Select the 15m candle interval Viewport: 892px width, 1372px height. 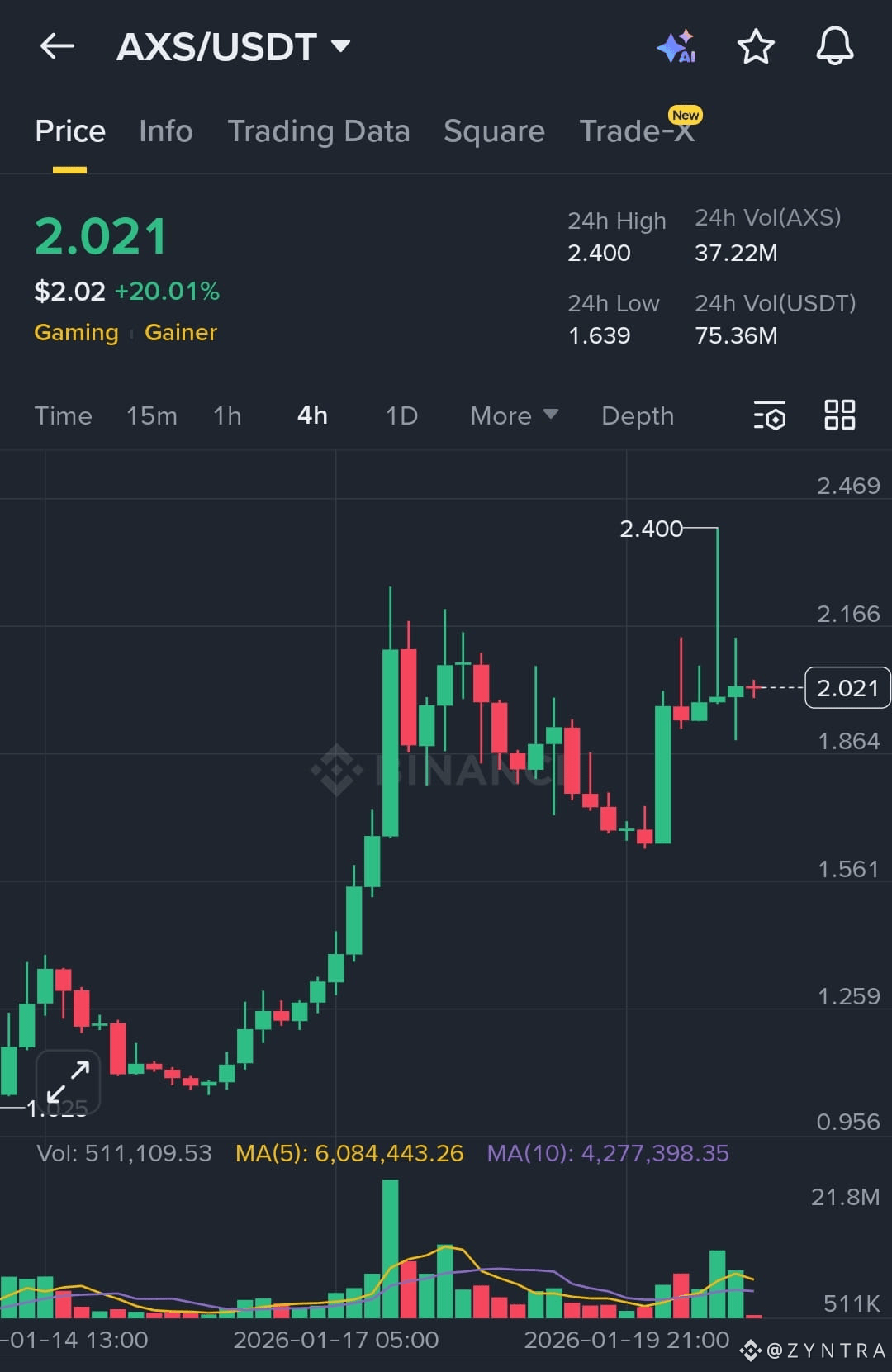pyautogui.click(x=152, y=415)
